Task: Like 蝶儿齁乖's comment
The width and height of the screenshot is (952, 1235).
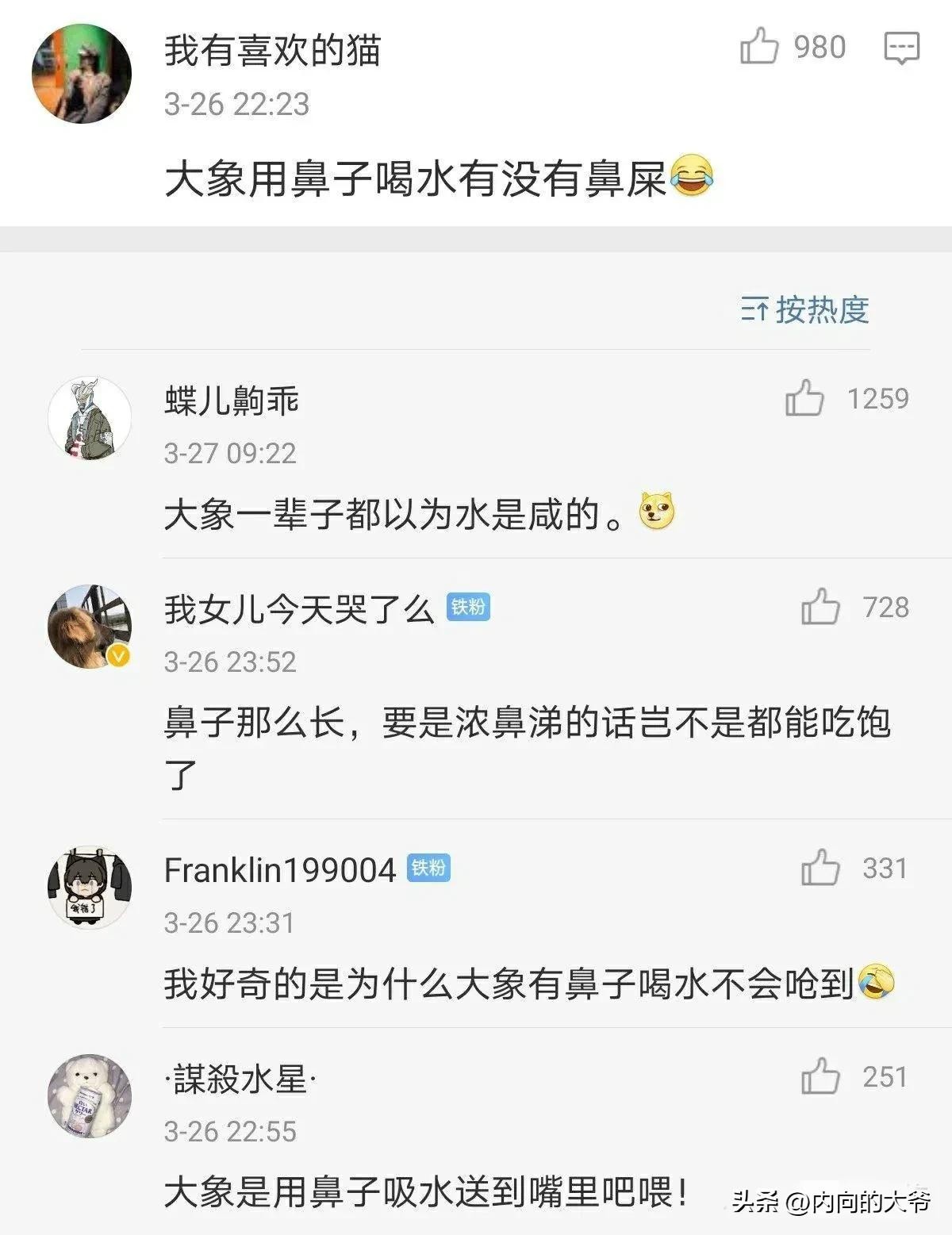Action: click(804, 398)
